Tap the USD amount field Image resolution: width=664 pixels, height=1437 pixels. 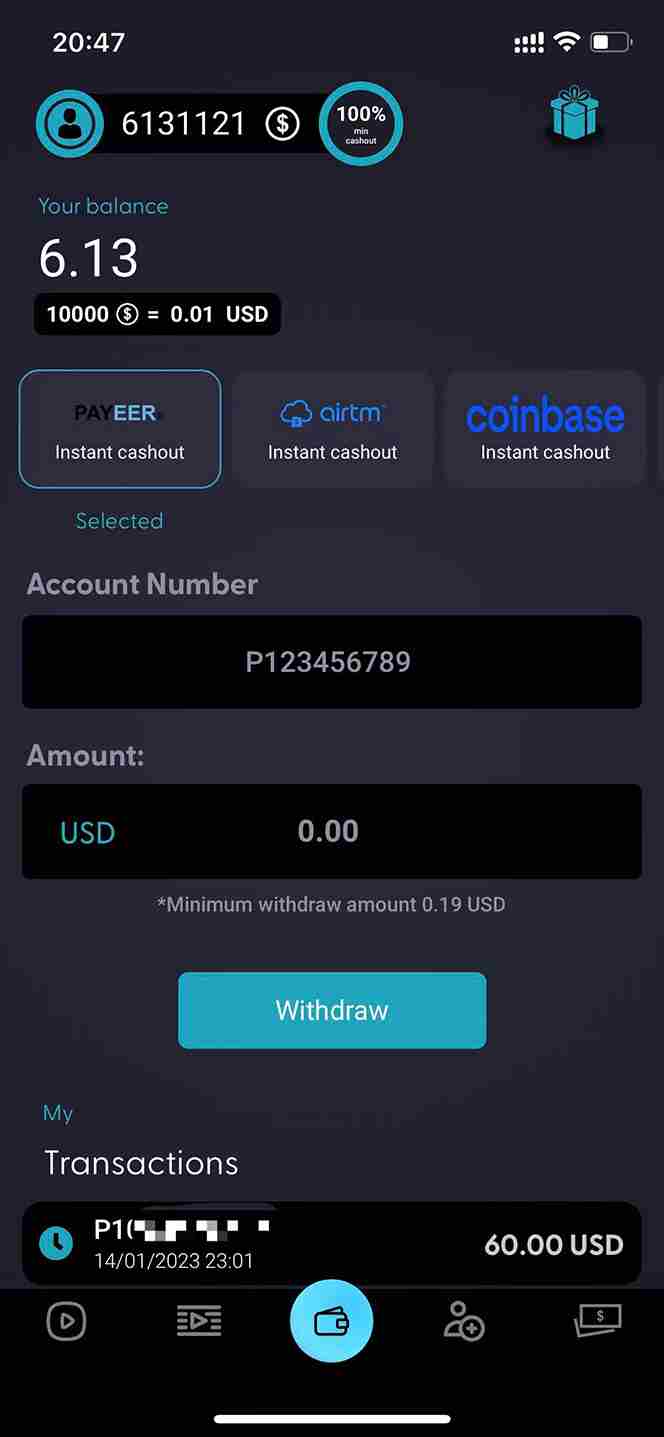332,832
